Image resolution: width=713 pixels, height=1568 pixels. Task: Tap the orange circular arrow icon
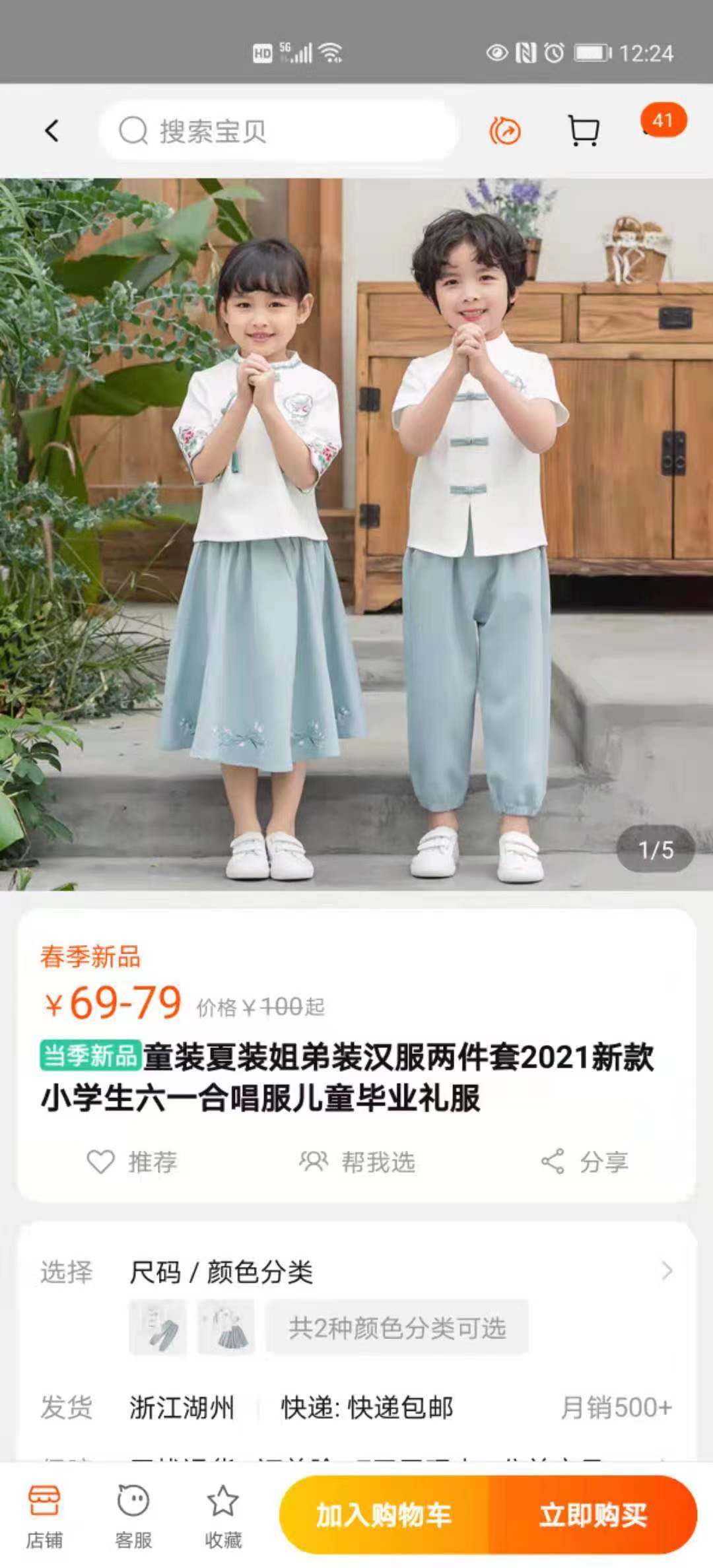[x=505, y=131]
